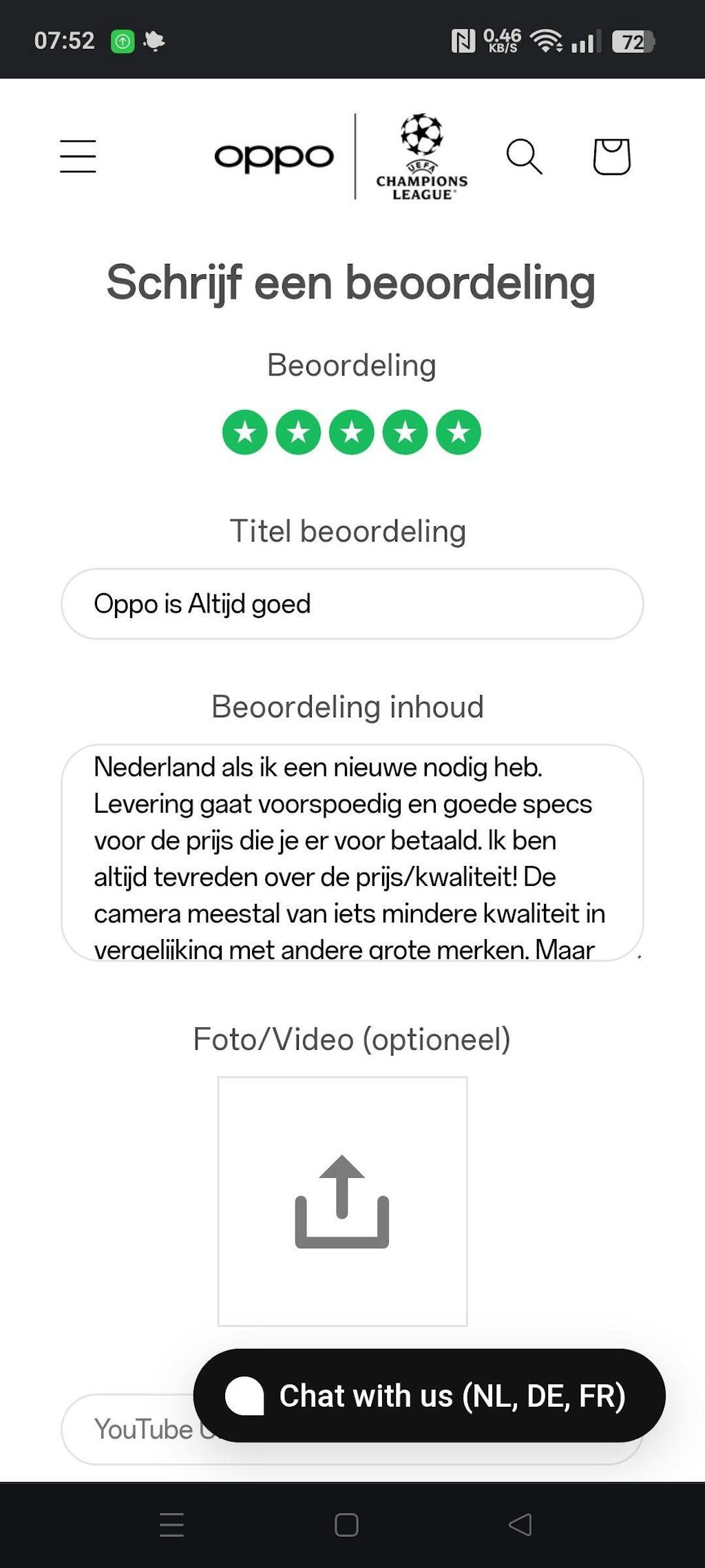This screenshot has width=705, height=1568.
Task: Start Chat with us (NL, DE, FR)
Action: tap(429, 1396)
